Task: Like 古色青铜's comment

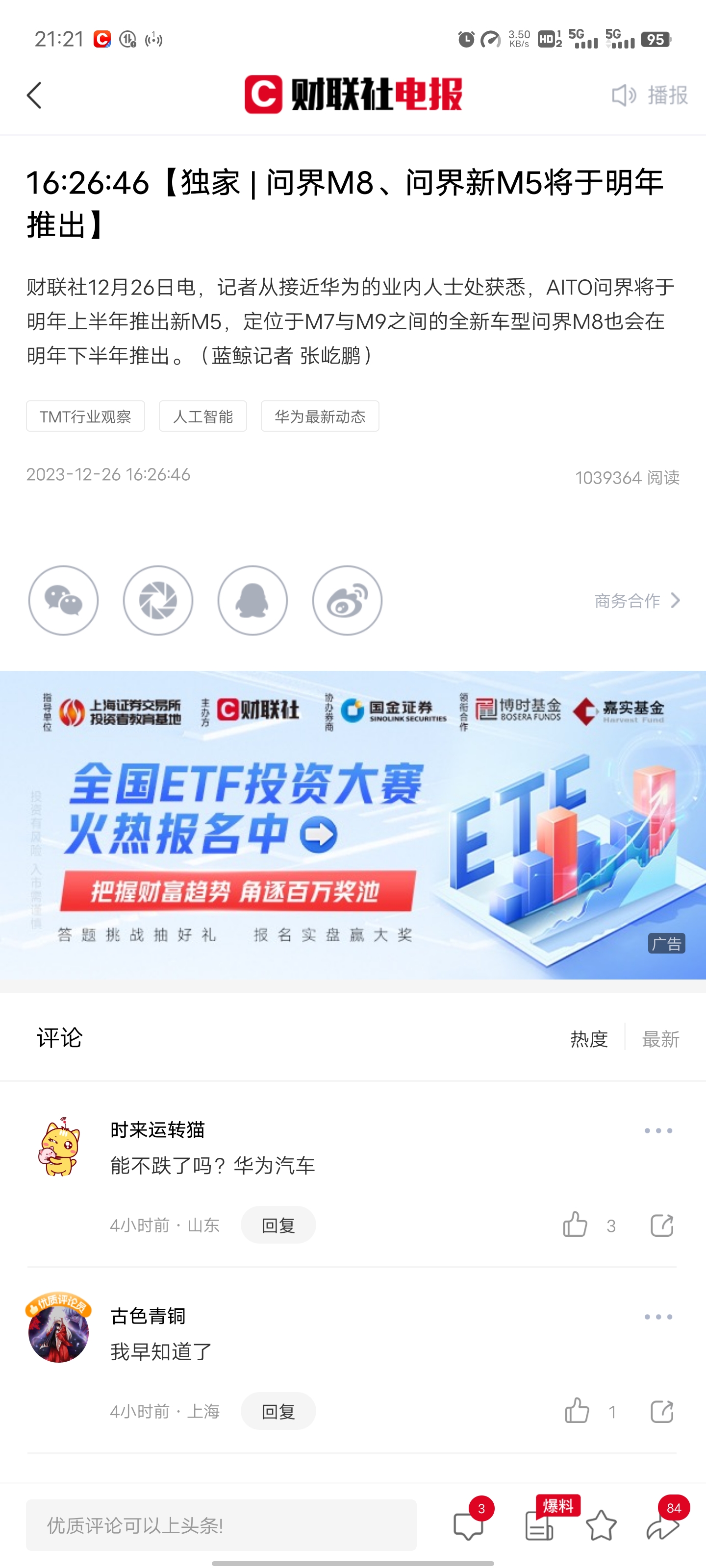Action: (576, 1411)
